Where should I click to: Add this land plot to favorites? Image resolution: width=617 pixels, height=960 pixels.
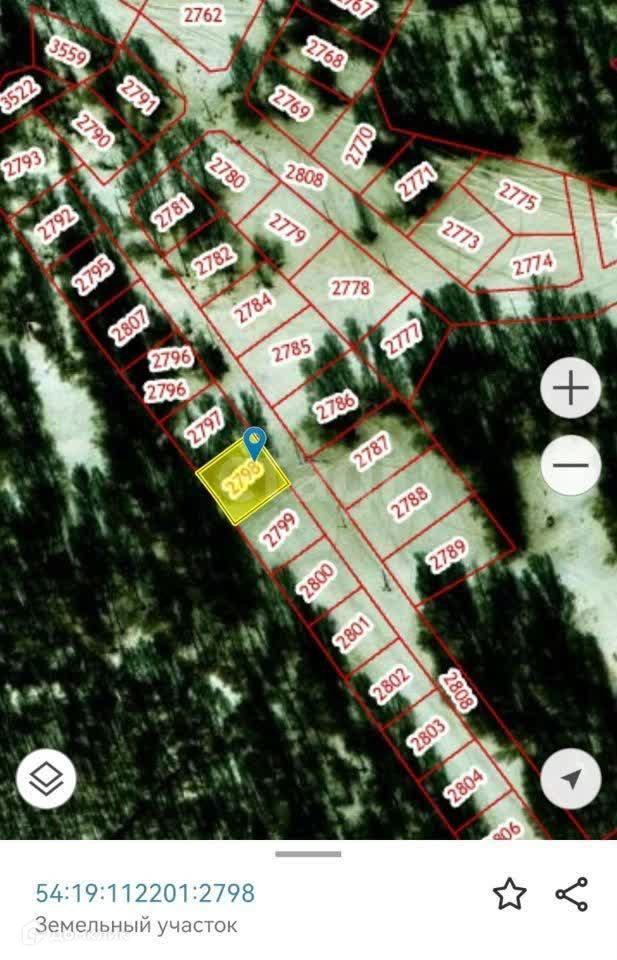[510, 894]
